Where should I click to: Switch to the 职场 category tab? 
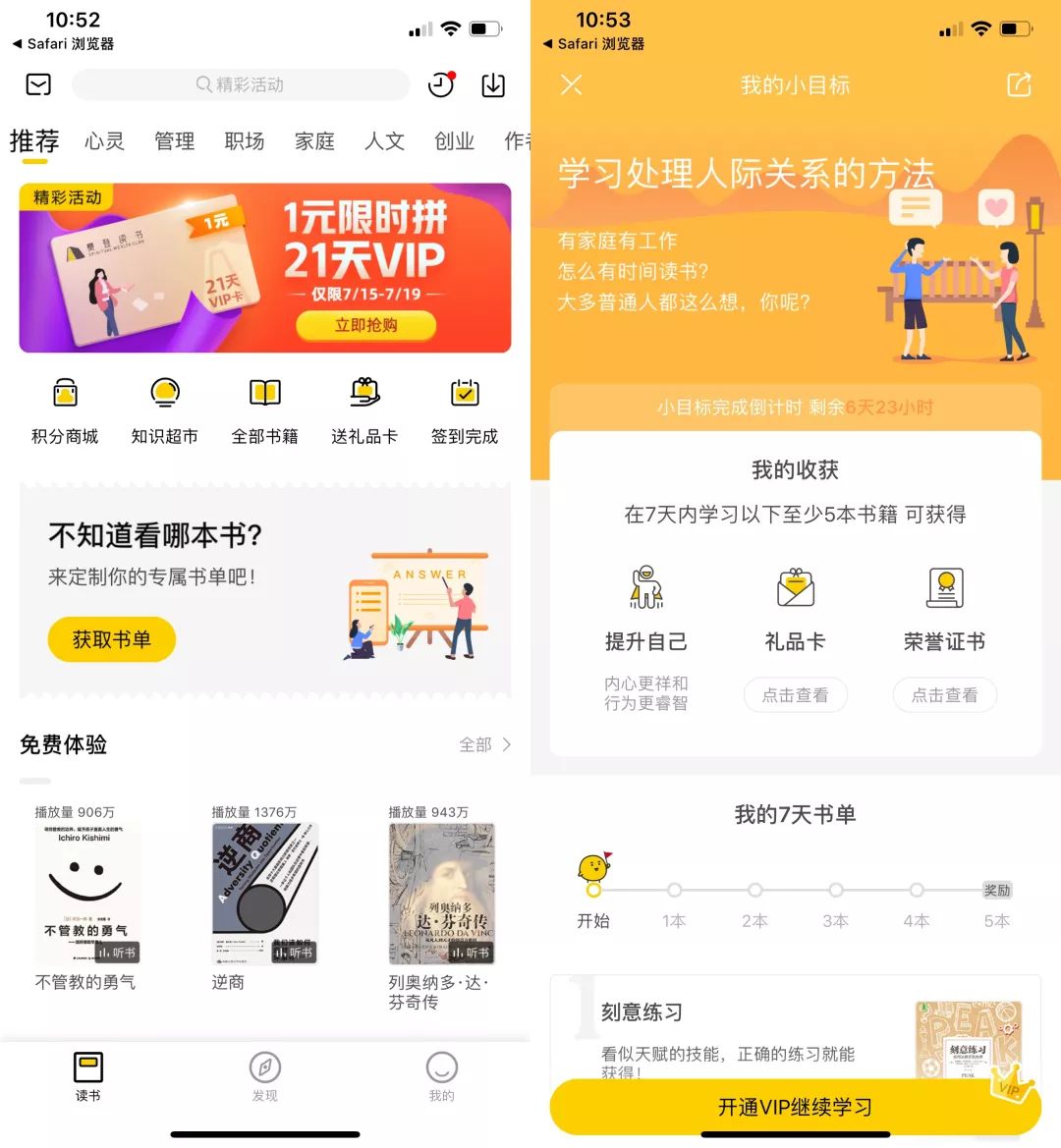pyautogui.click(x=245, y=141)
